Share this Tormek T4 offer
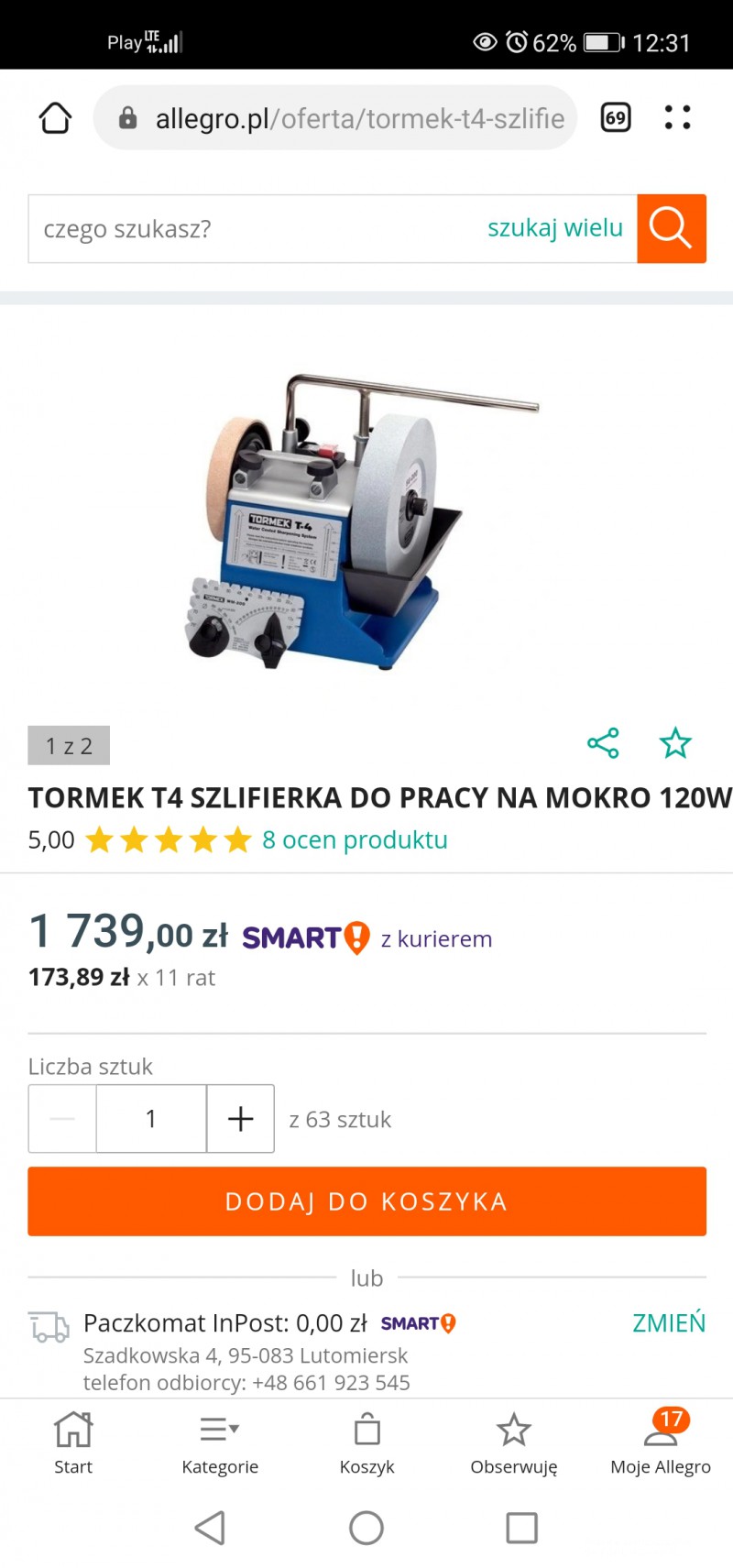 pyautogui.click(x=603, y=743)
